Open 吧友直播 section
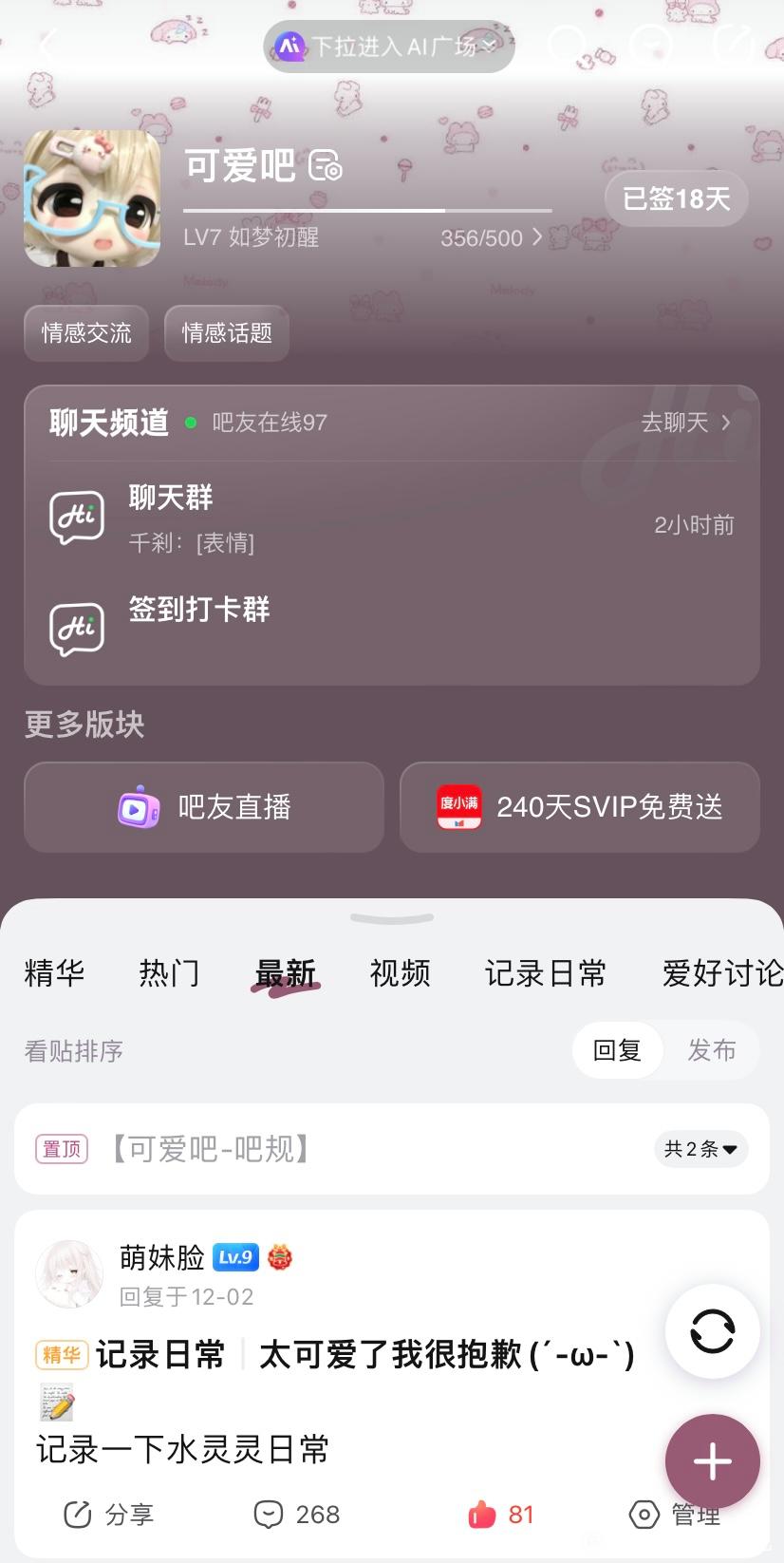The width and height of the screenshot is (784, 1563). click(204, 807)
